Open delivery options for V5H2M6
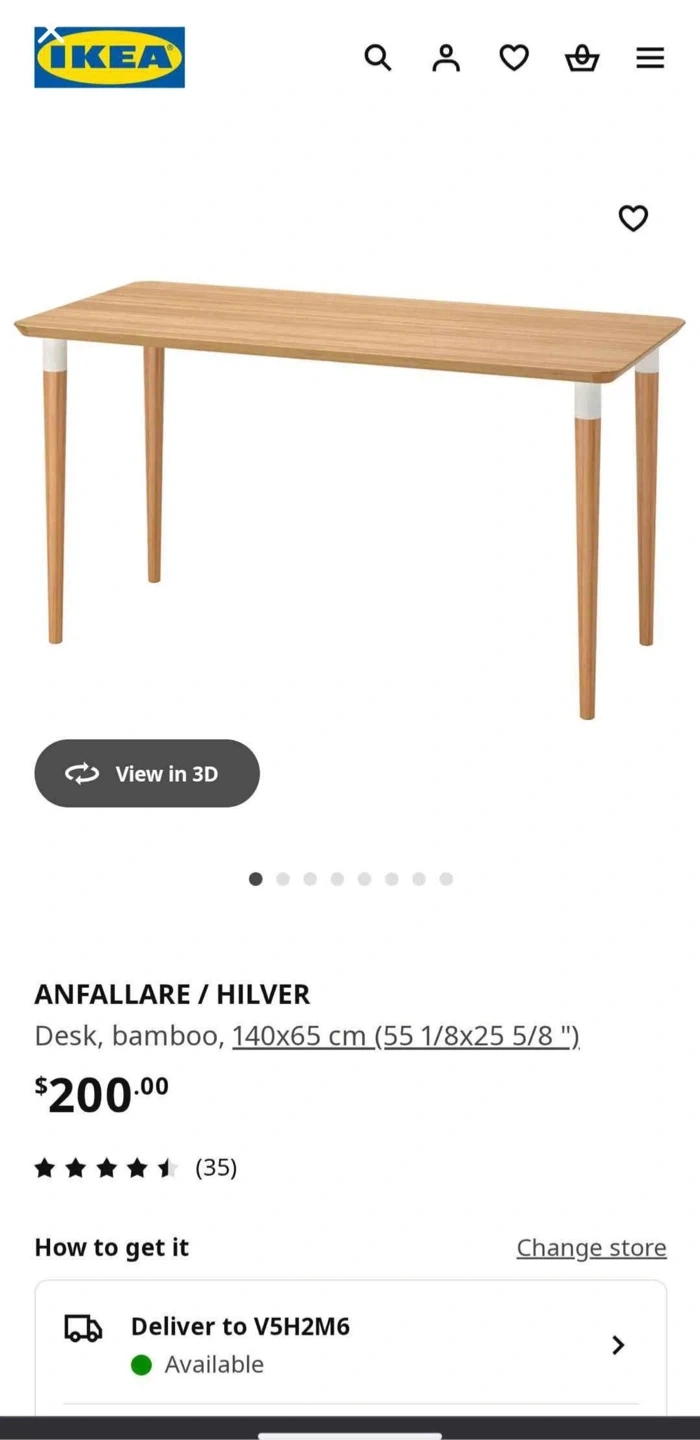The height and width of the screenshot is (1440, 700). (x=350, y=1344)
